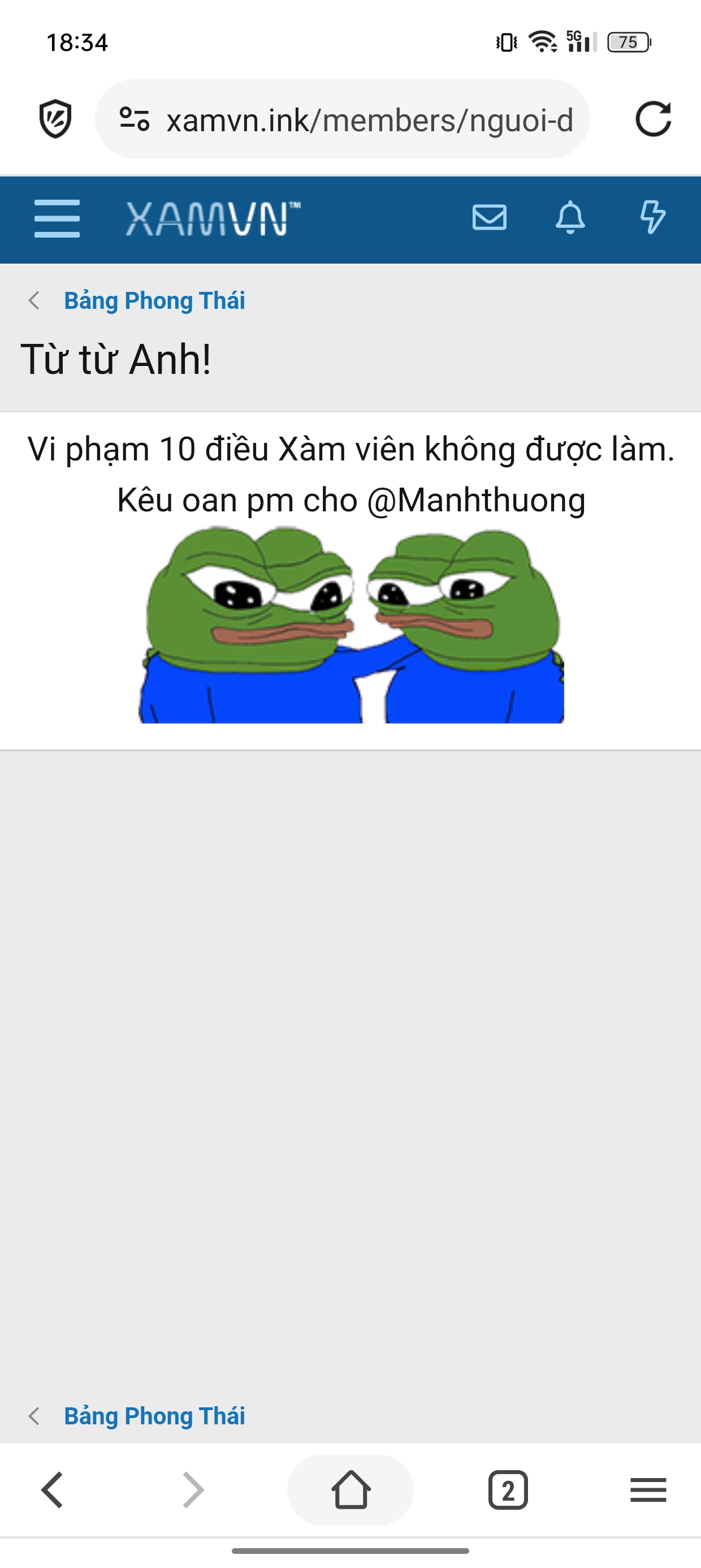
Task: Go forward in the browser
Action: pos(193,1490)
